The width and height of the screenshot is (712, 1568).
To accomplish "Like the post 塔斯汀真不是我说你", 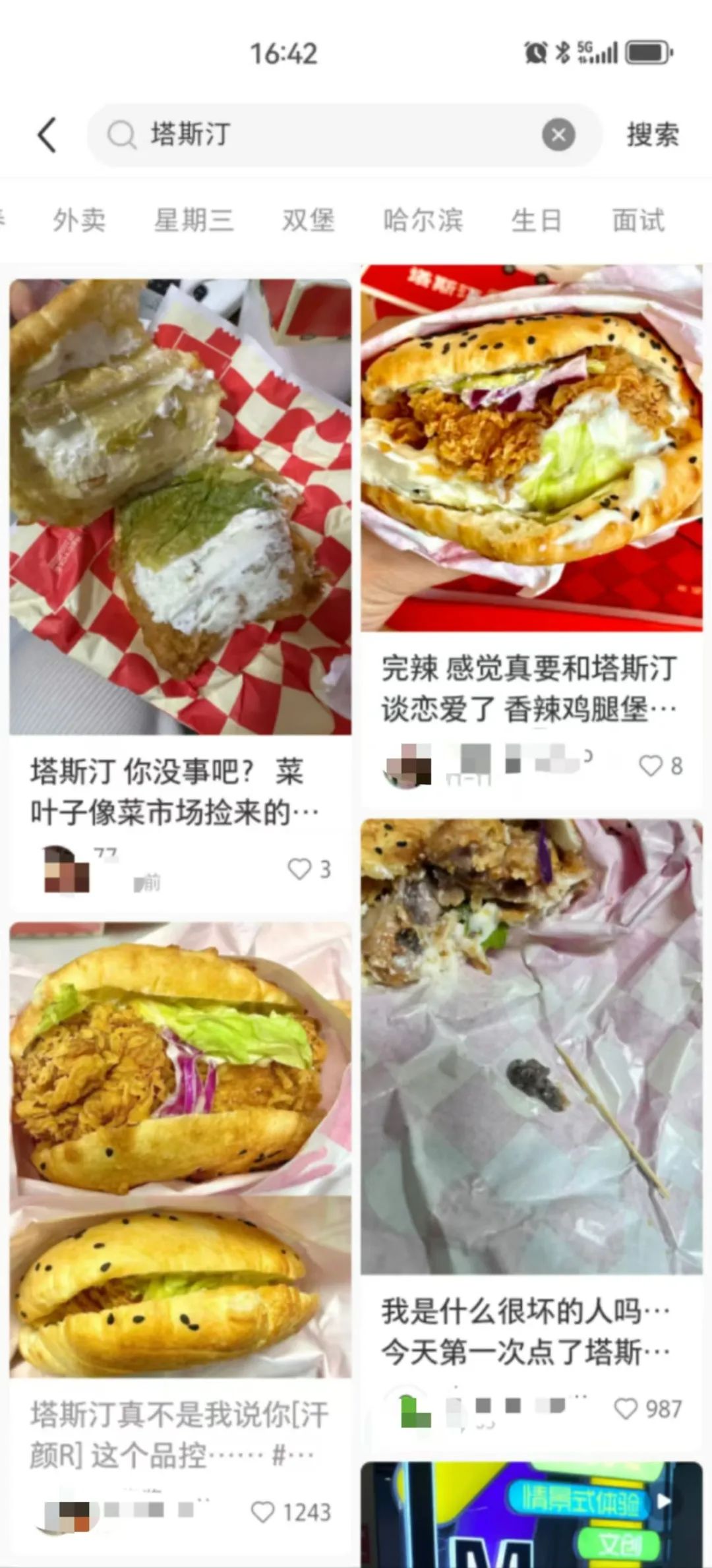I will pyautogui.click(x=263, y=1512).
